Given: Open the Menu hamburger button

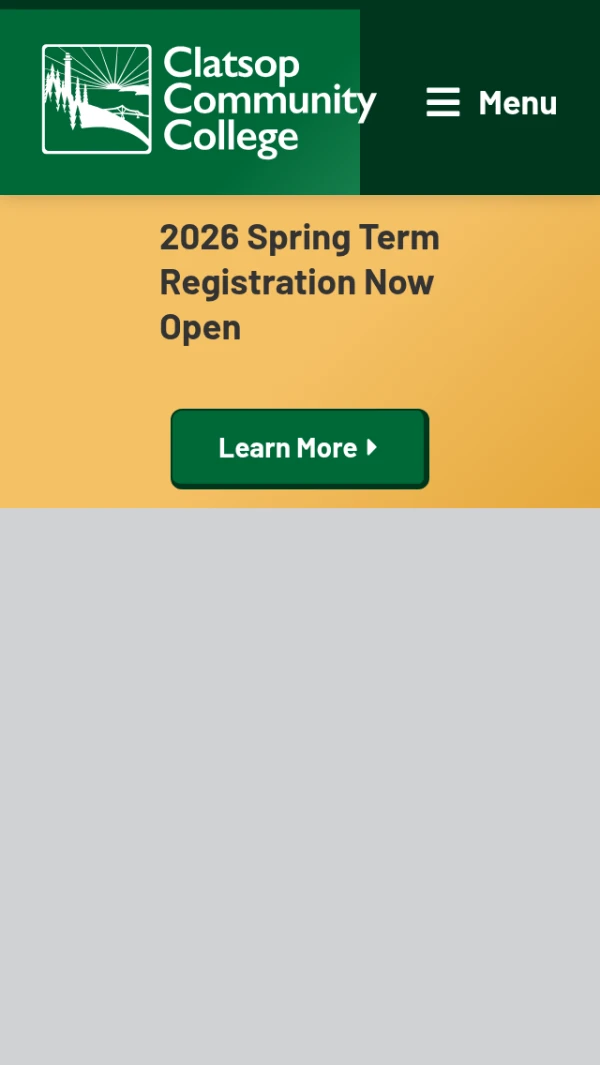Looking at the screenshot, I should tap(491, 102).
